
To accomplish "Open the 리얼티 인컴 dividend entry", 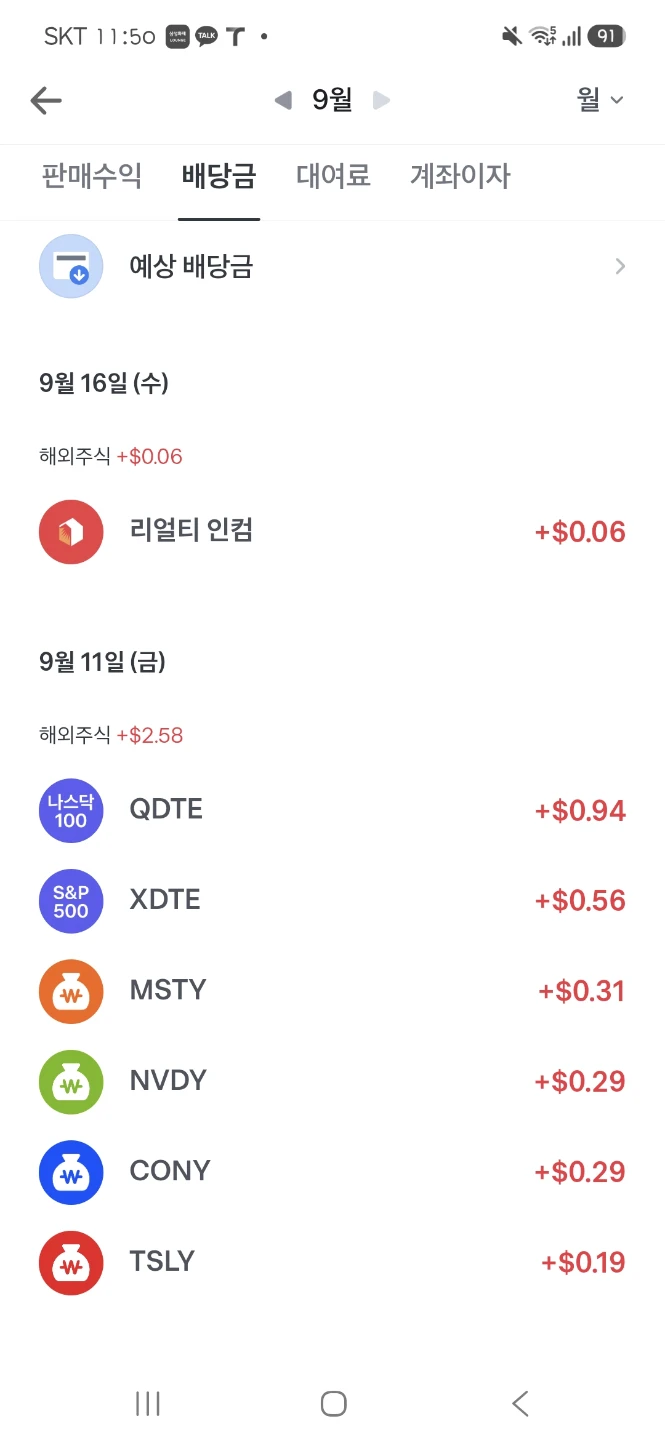I will [332, 531].
